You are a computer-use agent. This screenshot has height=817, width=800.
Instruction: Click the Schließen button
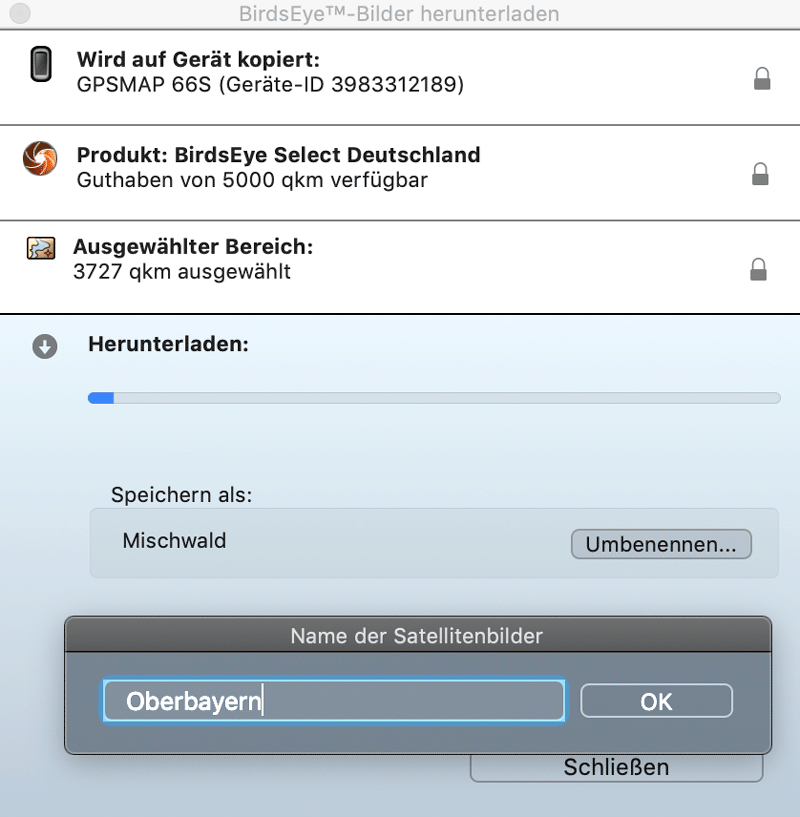[616, 768]
